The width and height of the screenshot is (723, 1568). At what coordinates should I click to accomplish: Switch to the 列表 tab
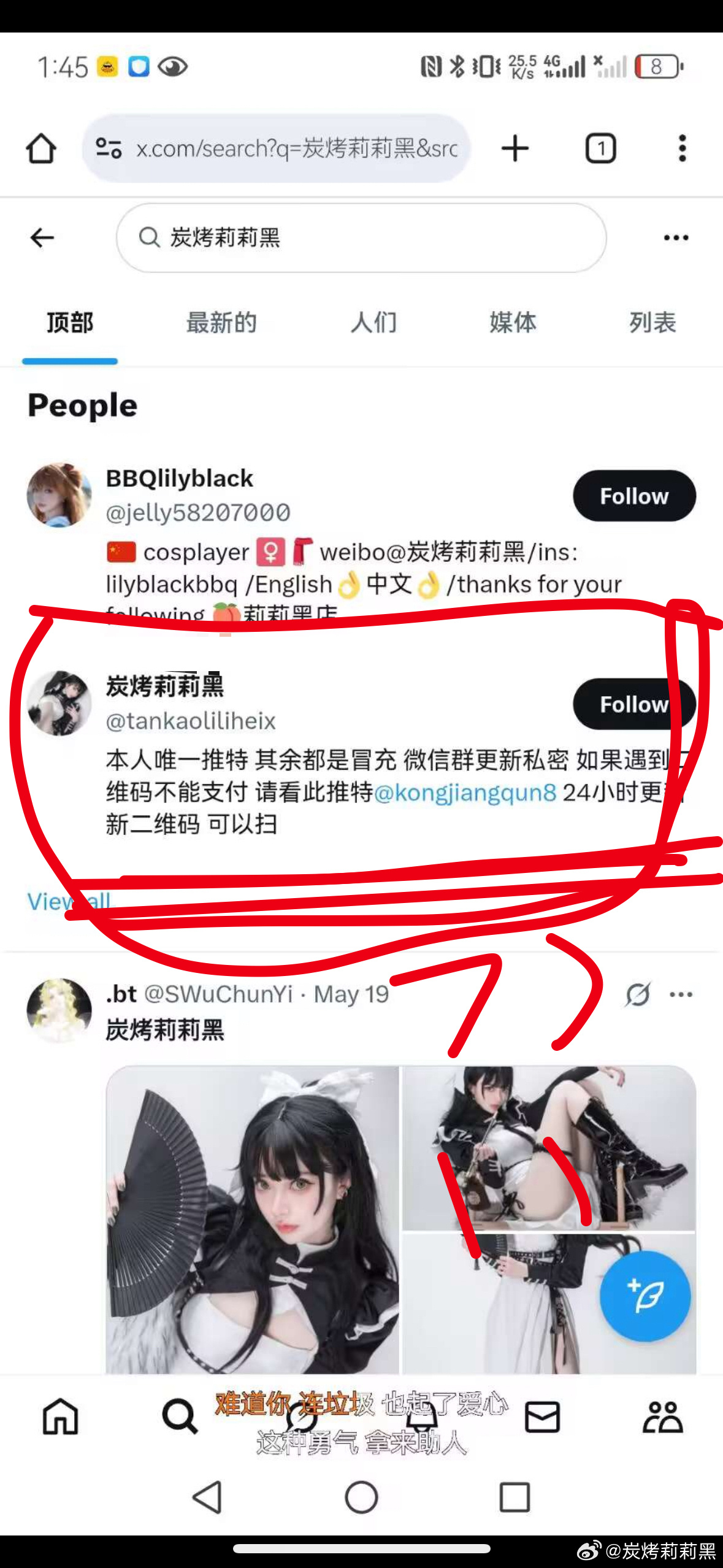click(x=652, y=323)
